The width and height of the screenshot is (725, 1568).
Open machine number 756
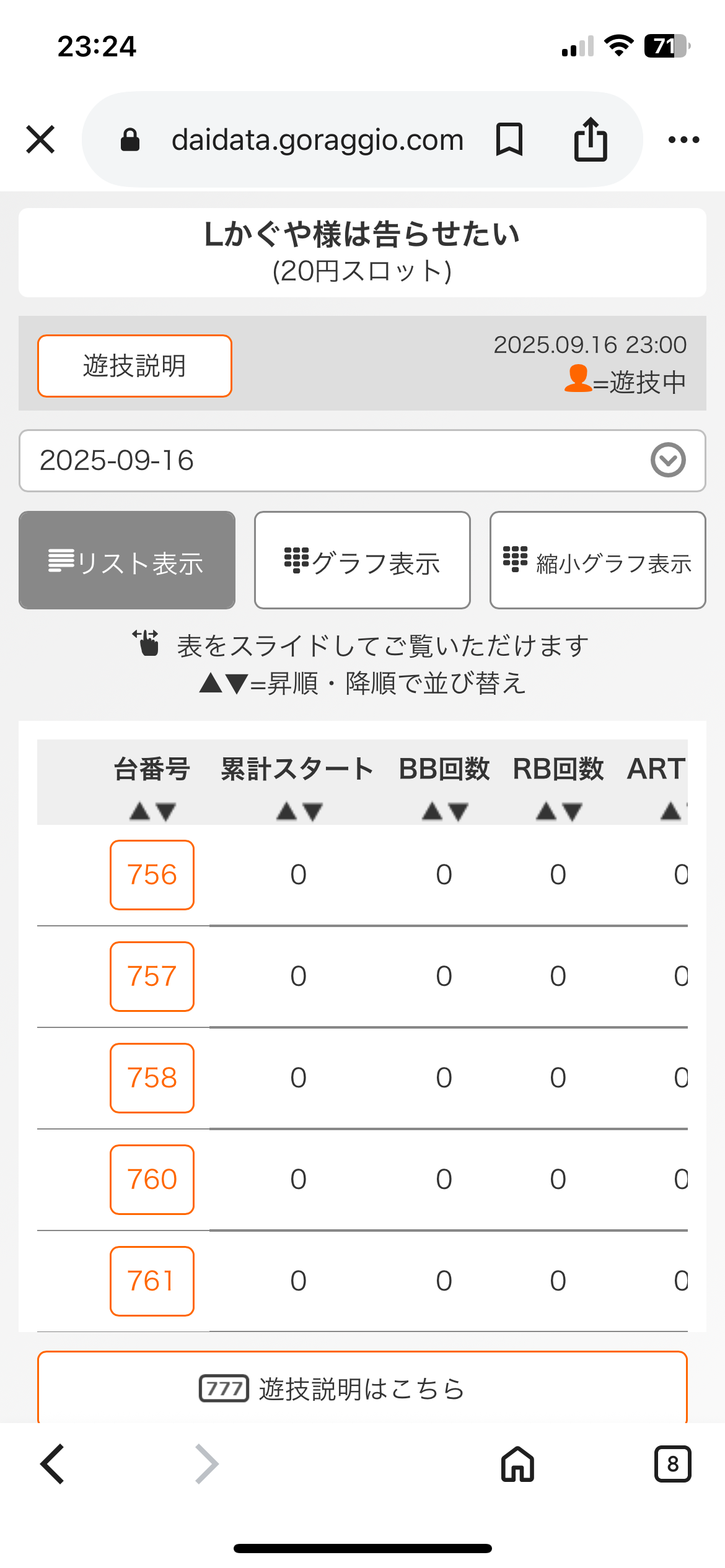(x=152, y=875)
